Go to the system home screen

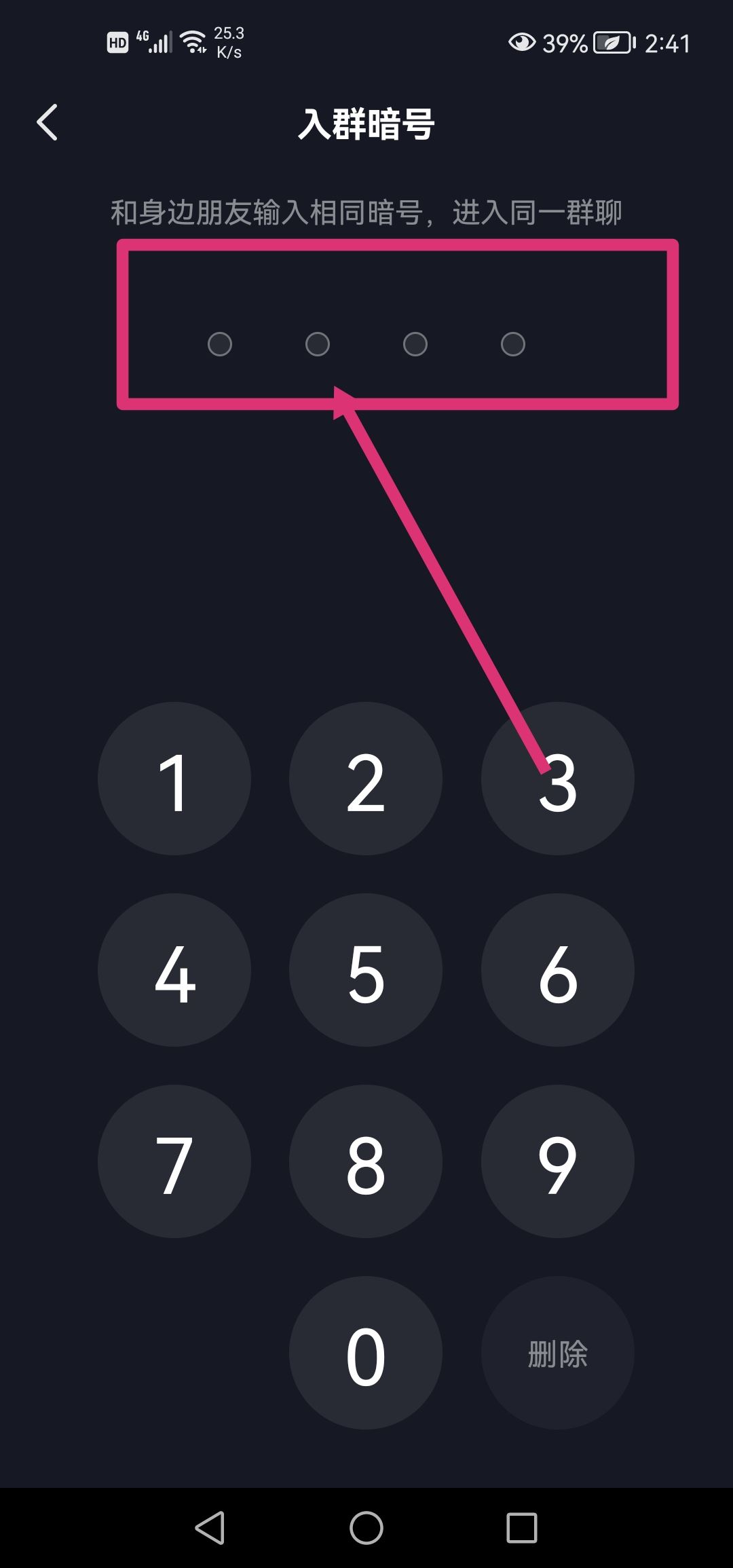[x=366, y=1528]
